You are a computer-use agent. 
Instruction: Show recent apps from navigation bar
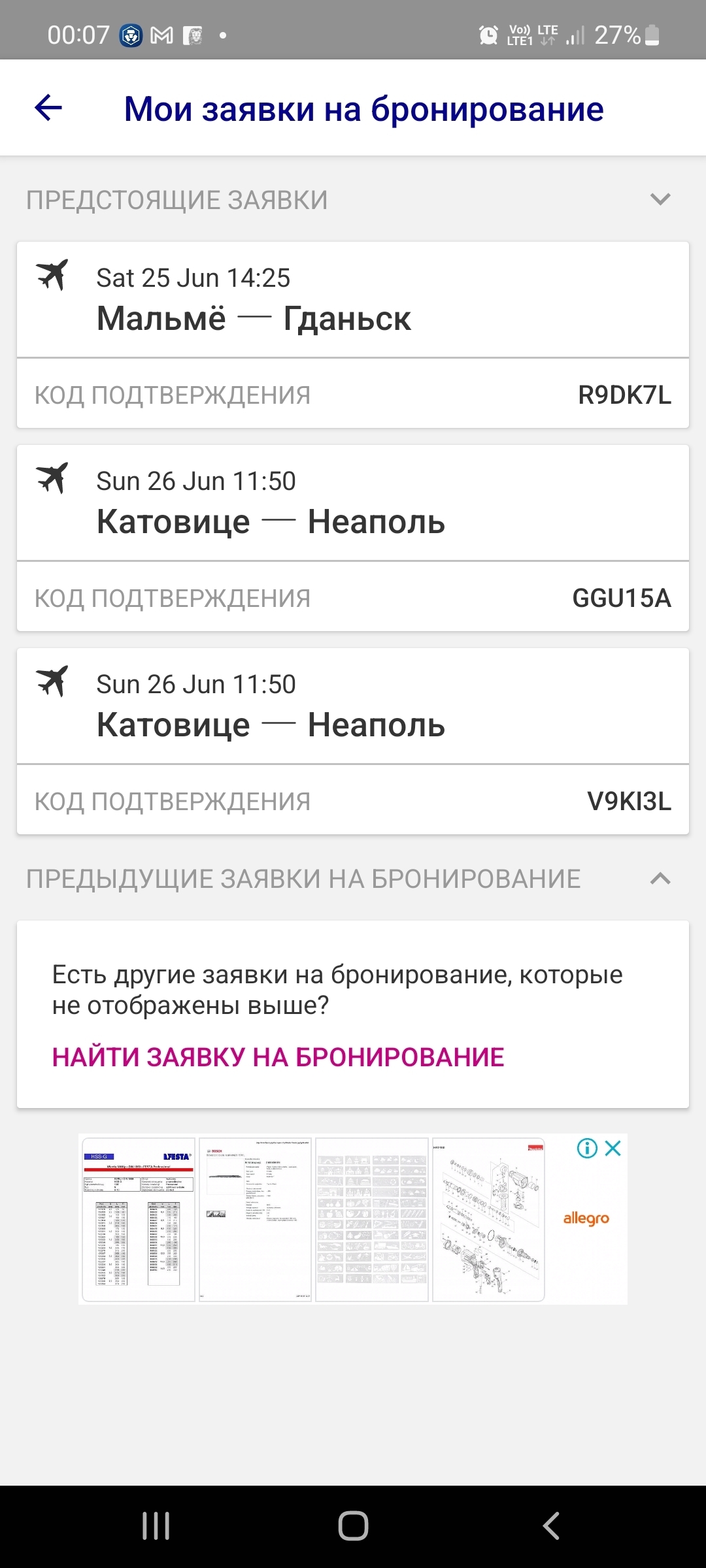coord(156,1526)
